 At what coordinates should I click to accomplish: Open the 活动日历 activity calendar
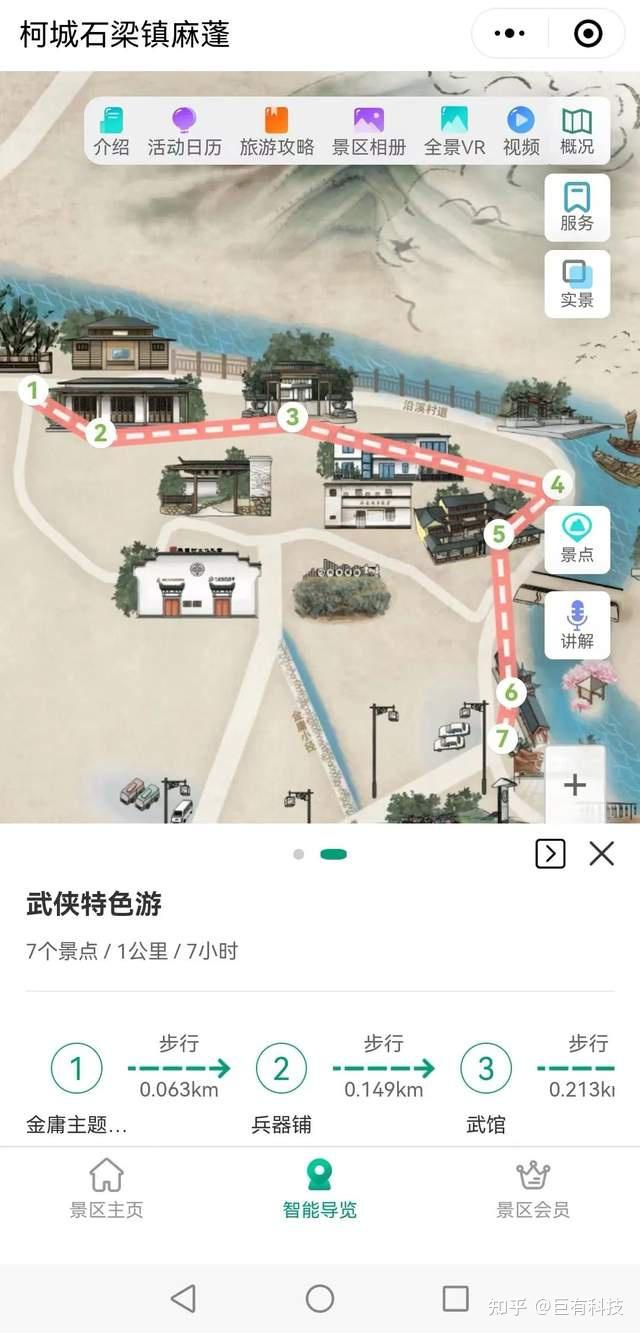(x=184, y=131)
